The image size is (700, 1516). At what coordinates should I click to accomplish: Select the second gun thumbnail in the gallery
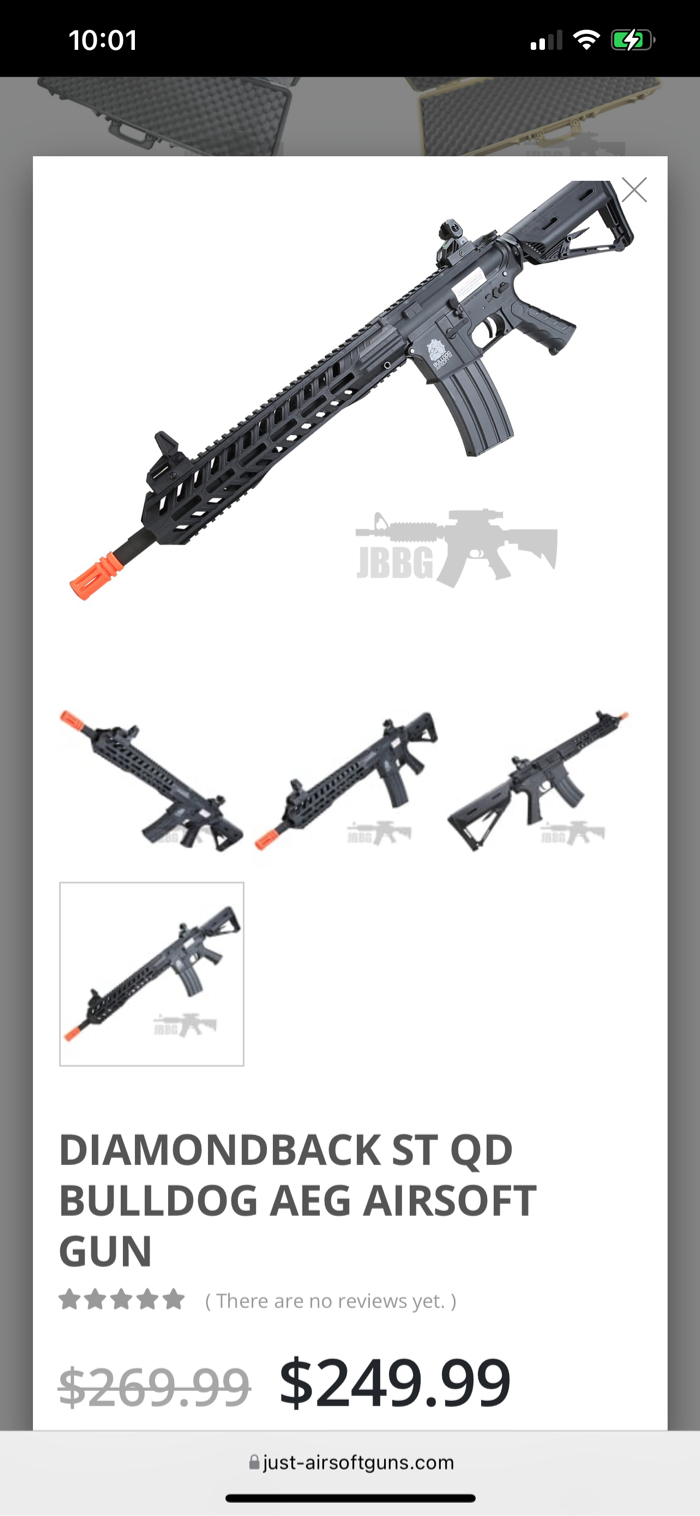point(346,780)
